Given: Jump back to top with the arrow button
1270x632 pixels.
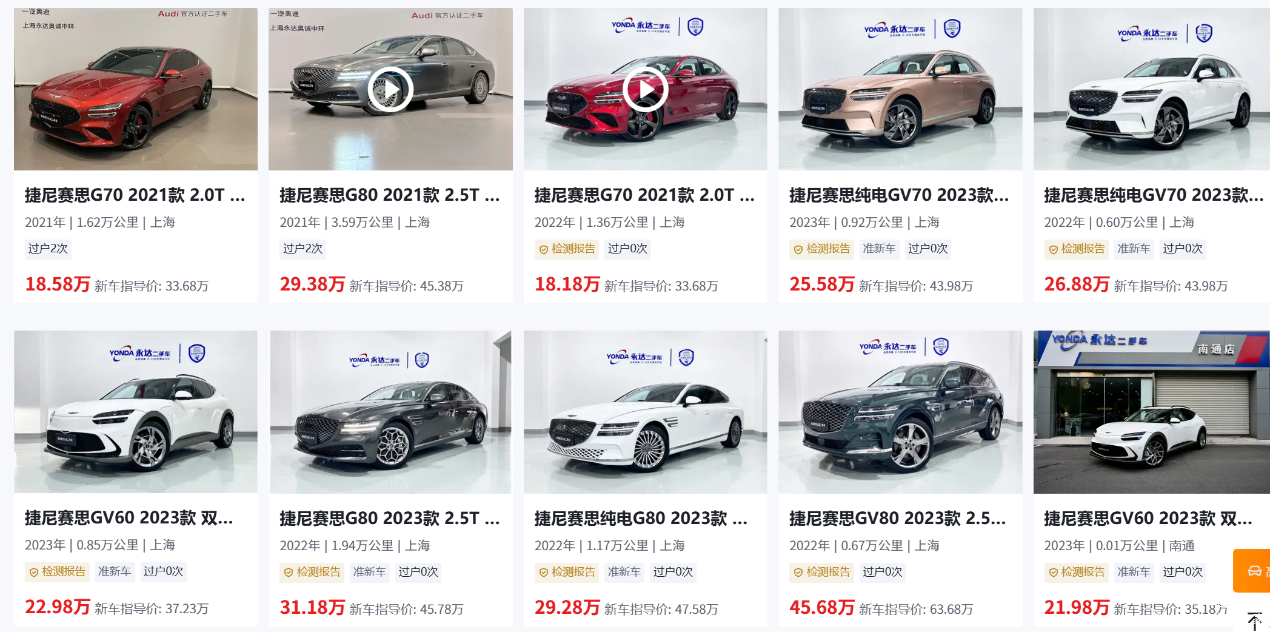Looking at the screenshot, I should (1255, 621).
